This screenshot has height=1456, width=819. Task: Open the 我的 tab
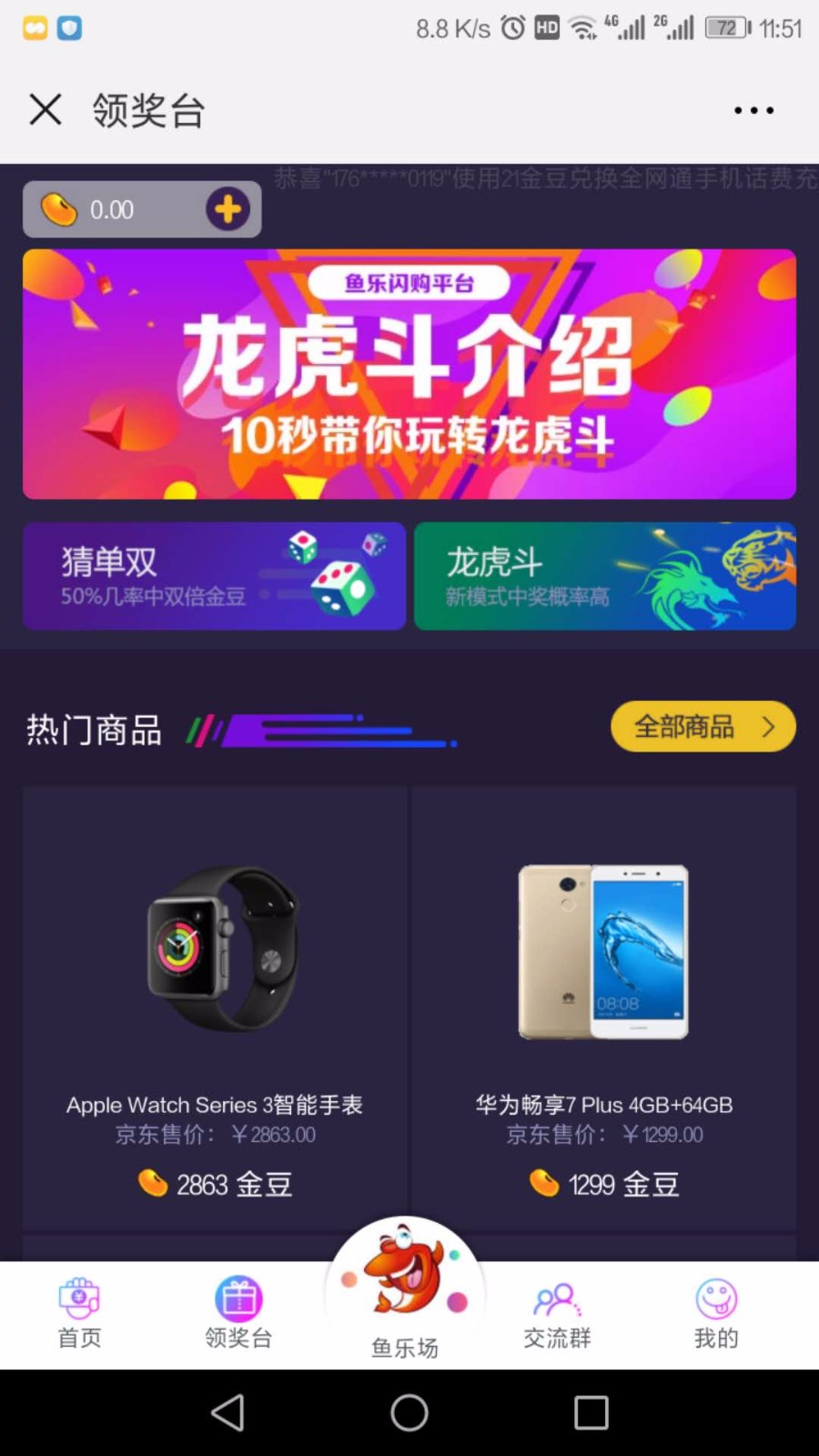pyautogui.click(x=716, y=1313)
